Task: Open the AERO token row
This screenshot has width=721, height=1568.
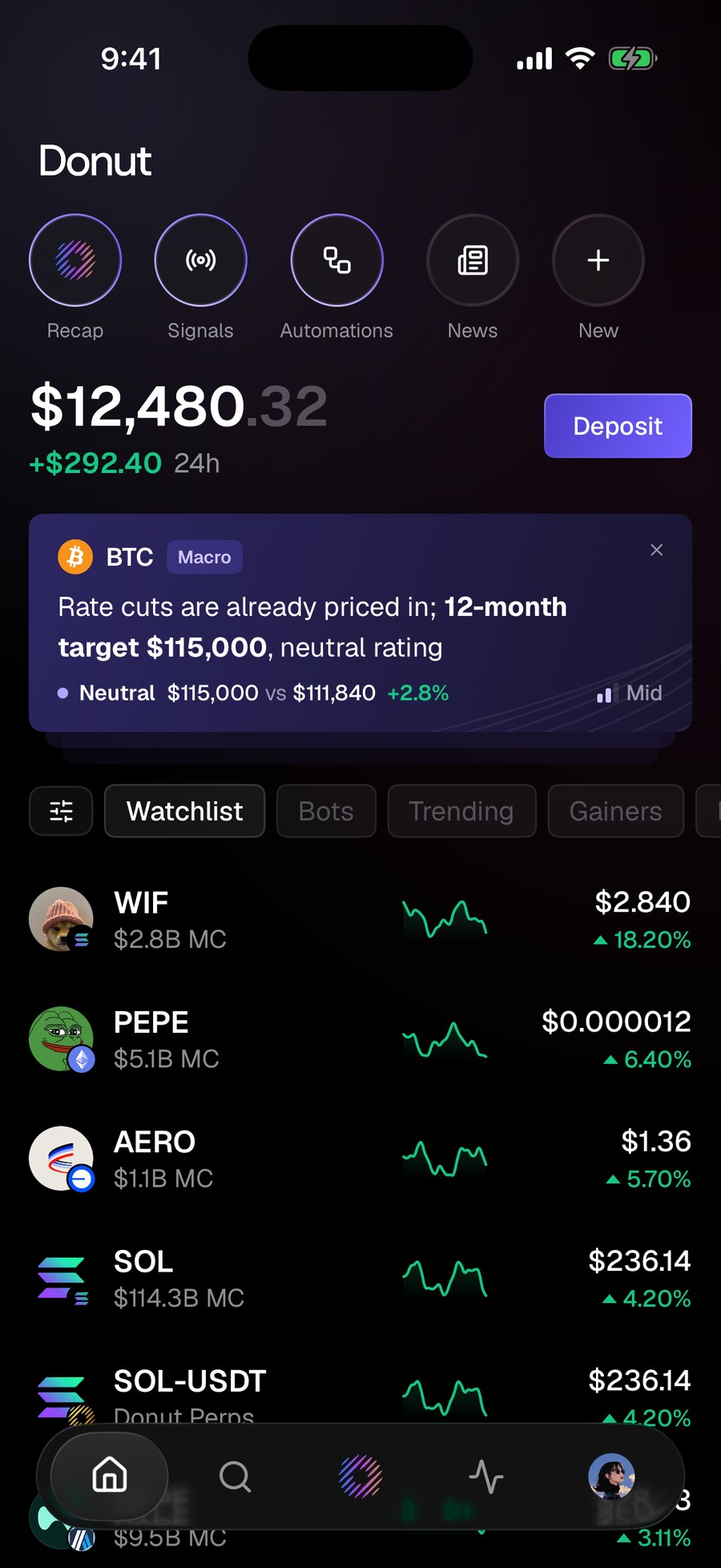Action: 360,1159
